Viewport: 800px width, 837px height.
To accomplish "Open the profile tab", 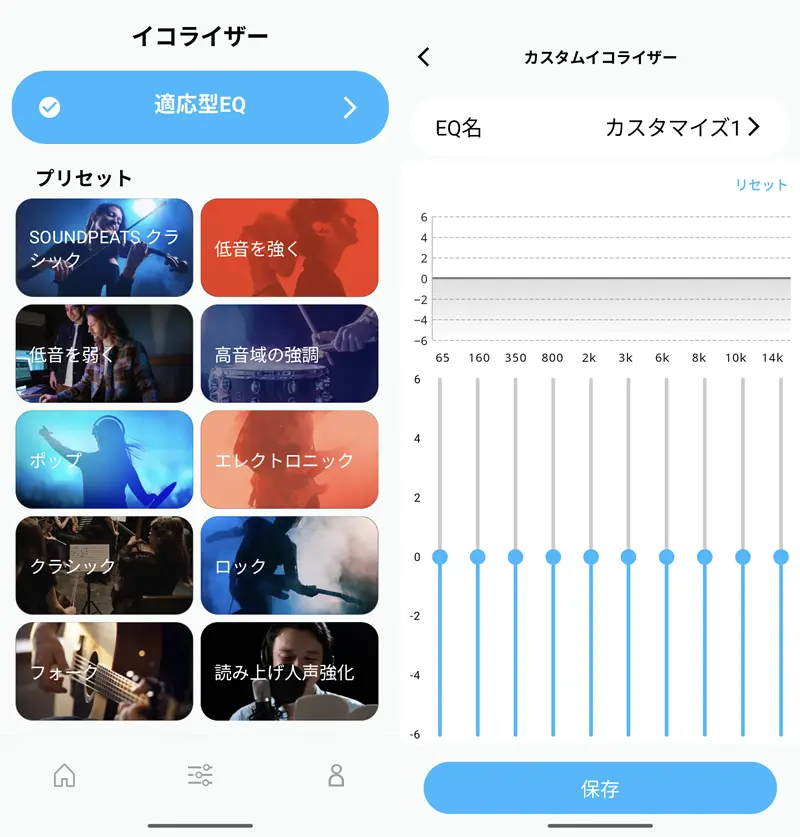I will 337,775.
